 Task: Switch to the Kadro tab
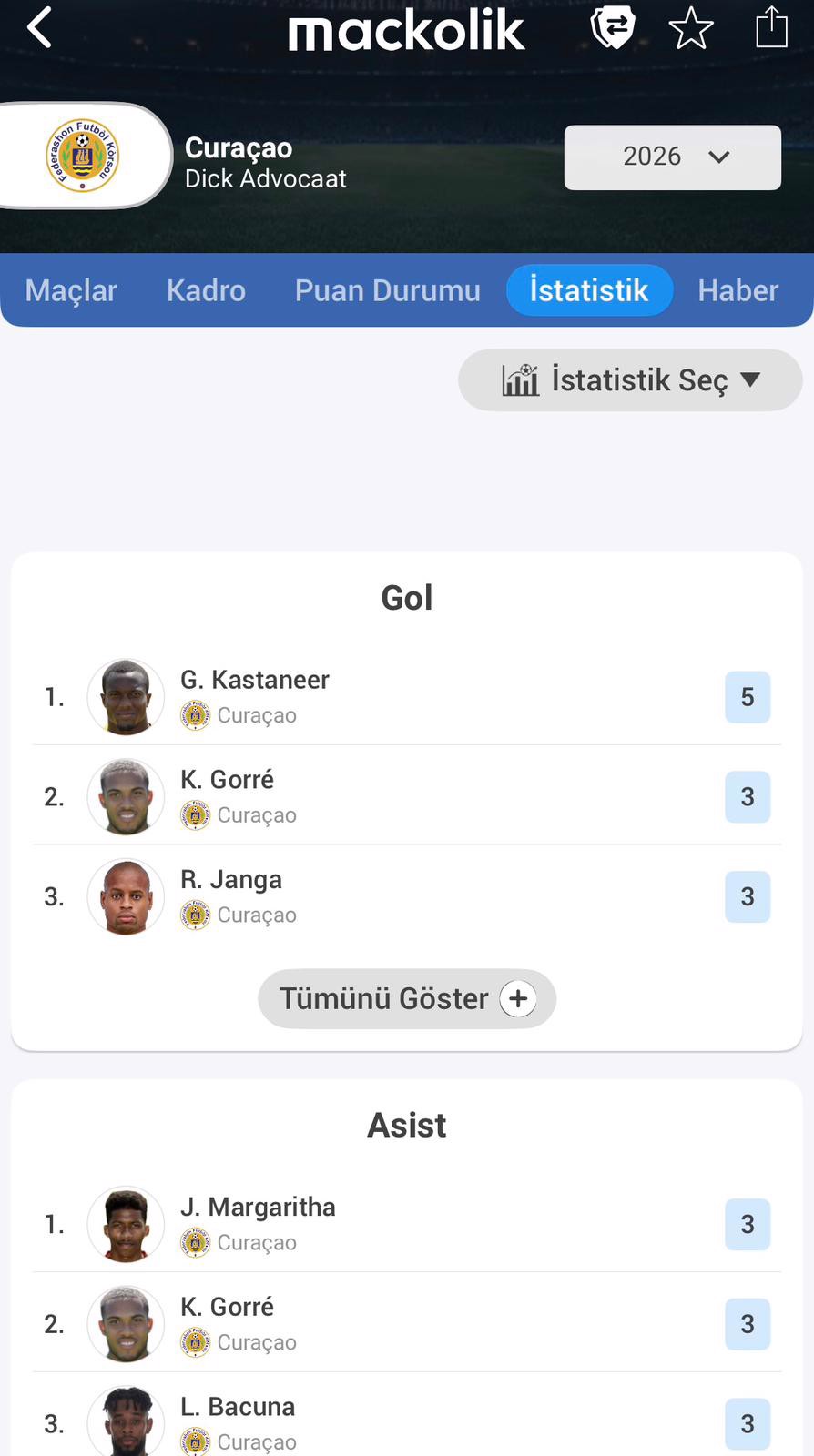[206, 290]
